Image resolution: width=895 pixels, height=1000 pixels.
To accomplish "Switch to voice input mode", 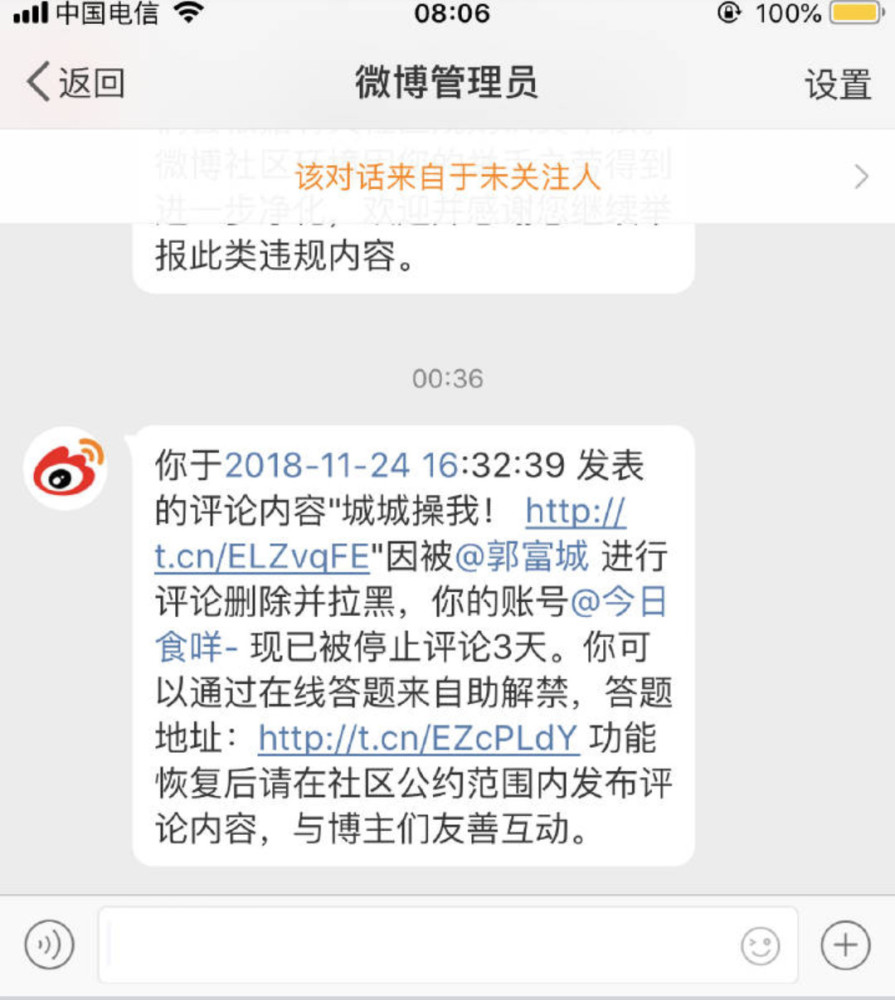I will point(50,944).
